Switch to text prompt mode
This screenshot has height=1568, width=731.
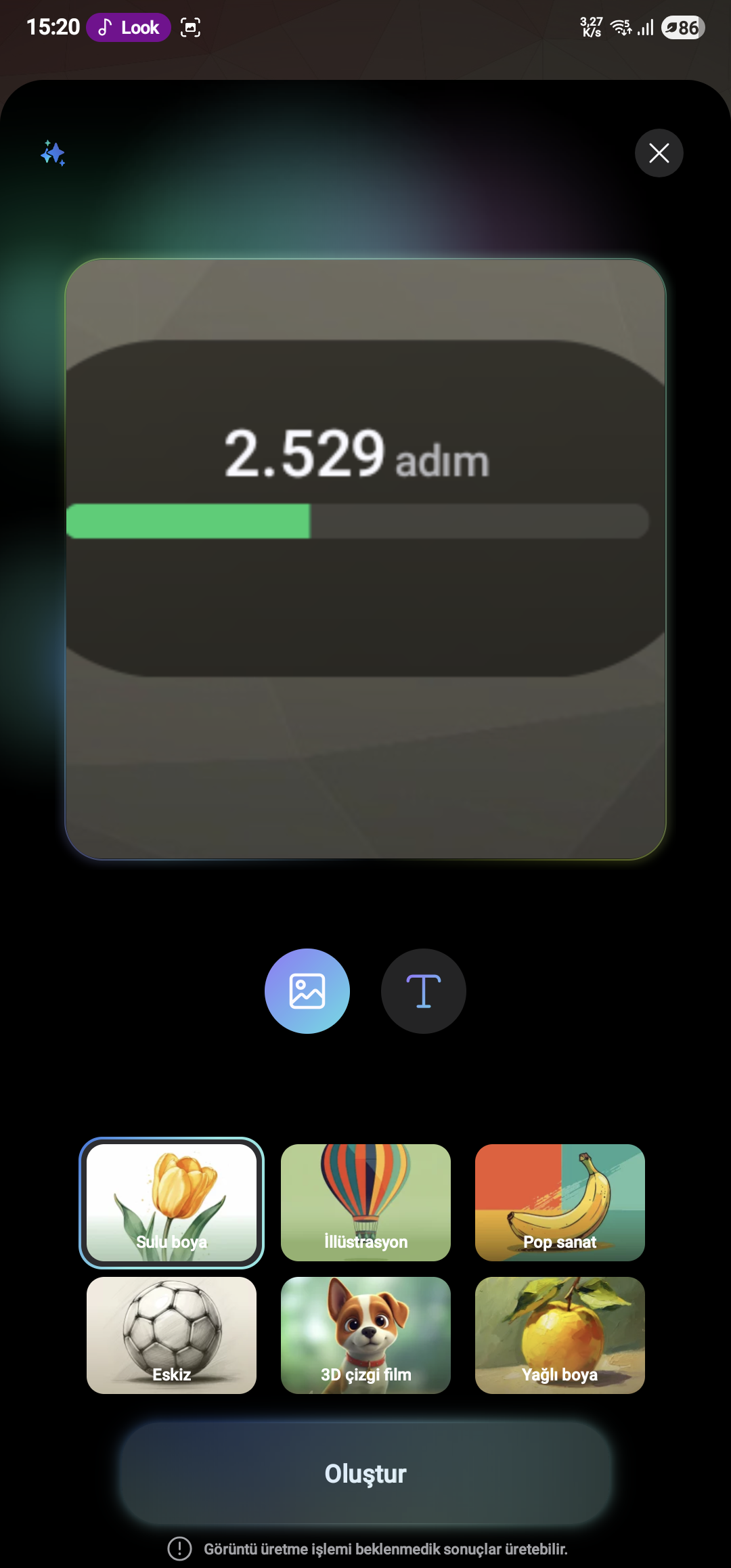[x=424, y=990]
